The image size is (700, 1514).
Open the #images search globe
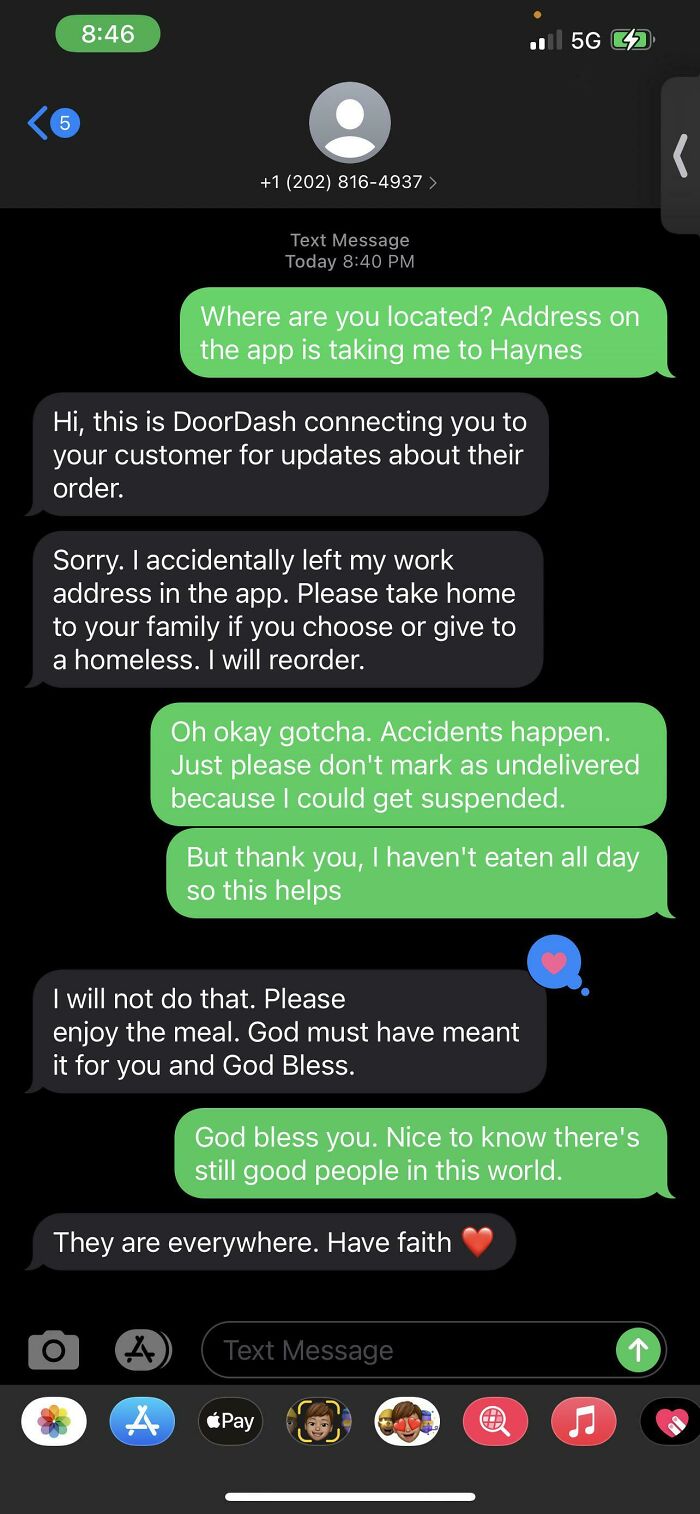point(496,1421)
